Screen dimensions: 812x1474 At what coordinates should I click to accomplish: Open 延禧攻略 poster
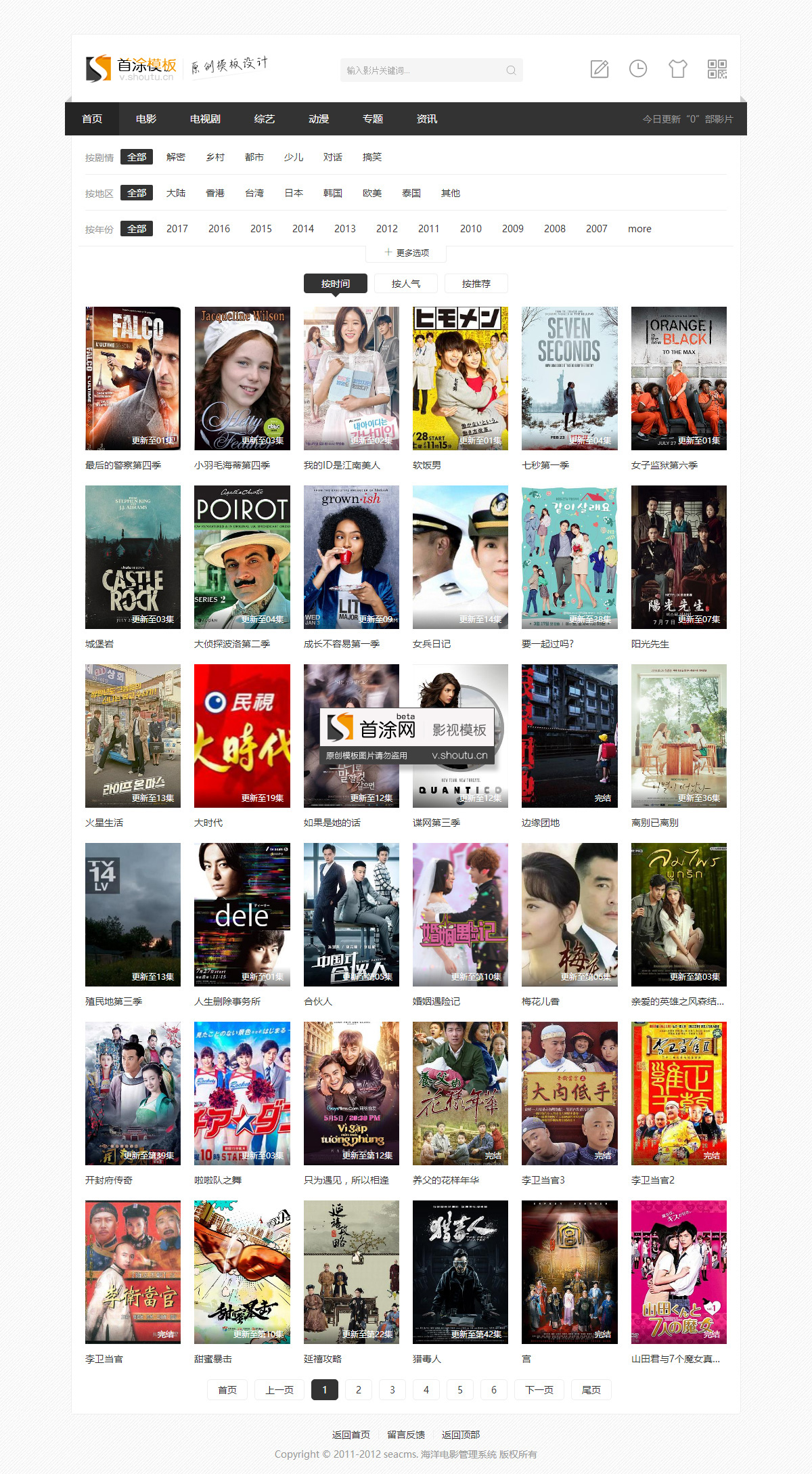351,1272
